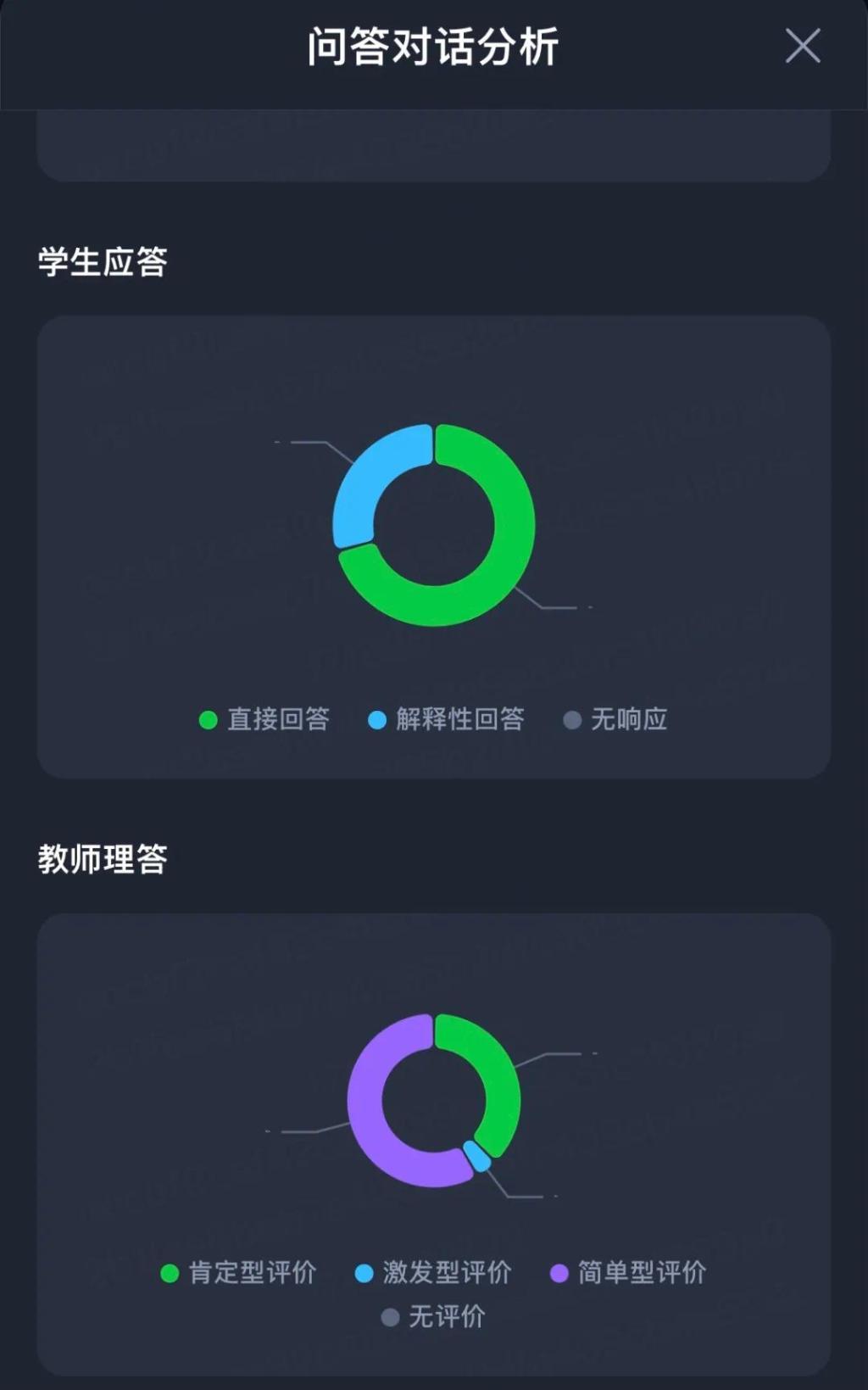Image resolution: width=868 pixels, height=1390 pixels.
Task: Toggle the 激发型评价 legend item
Action: (433, 1272)
